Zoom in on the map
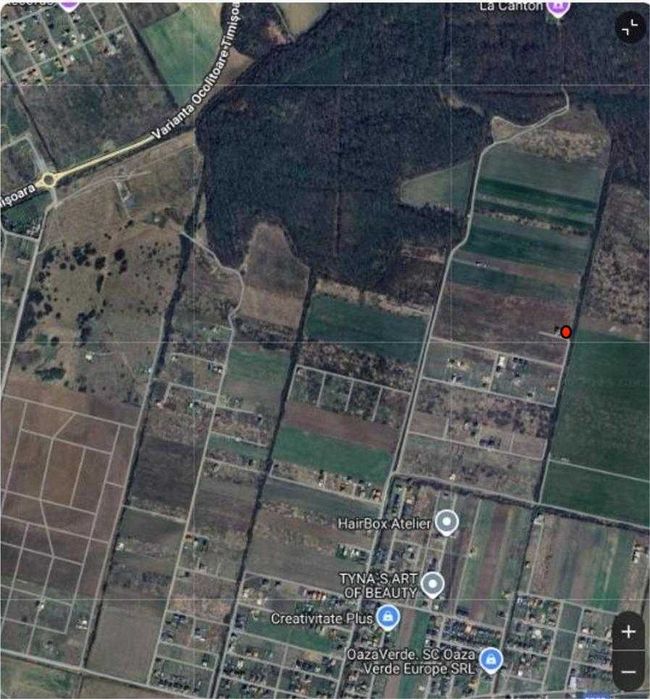 tap(628, 632)
